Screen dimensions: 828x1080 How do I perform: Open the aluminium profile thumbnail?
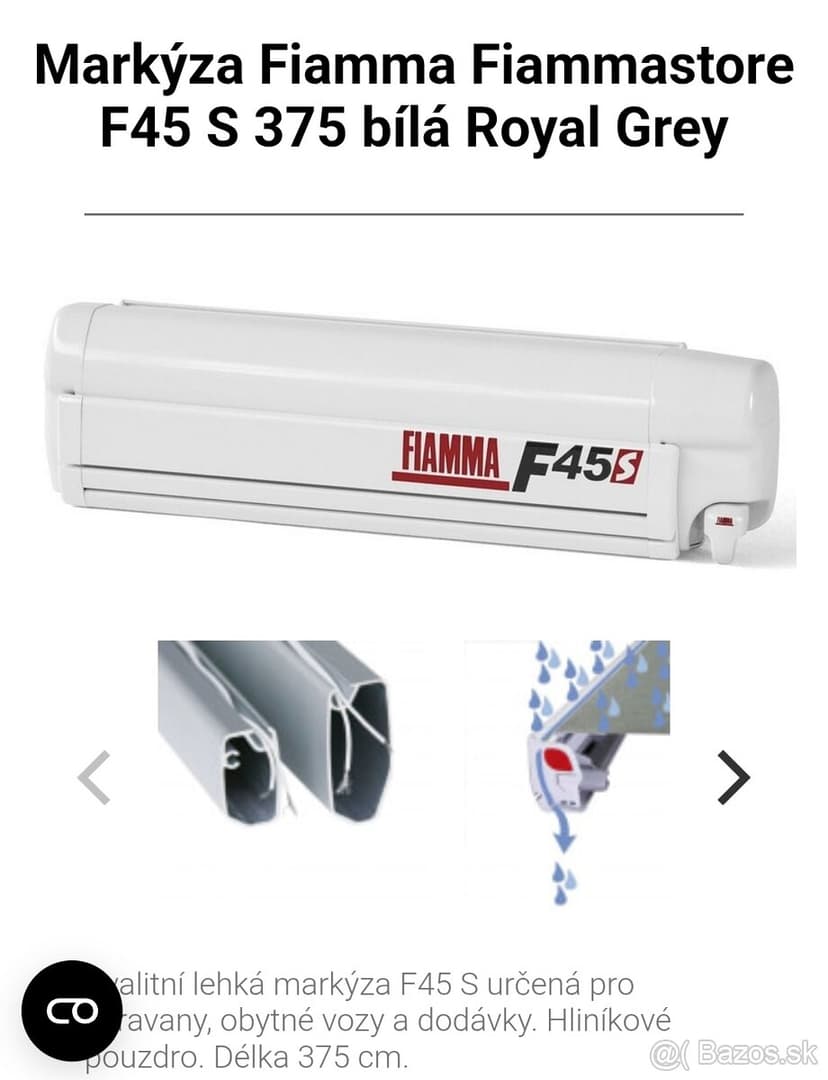(275, 730)
